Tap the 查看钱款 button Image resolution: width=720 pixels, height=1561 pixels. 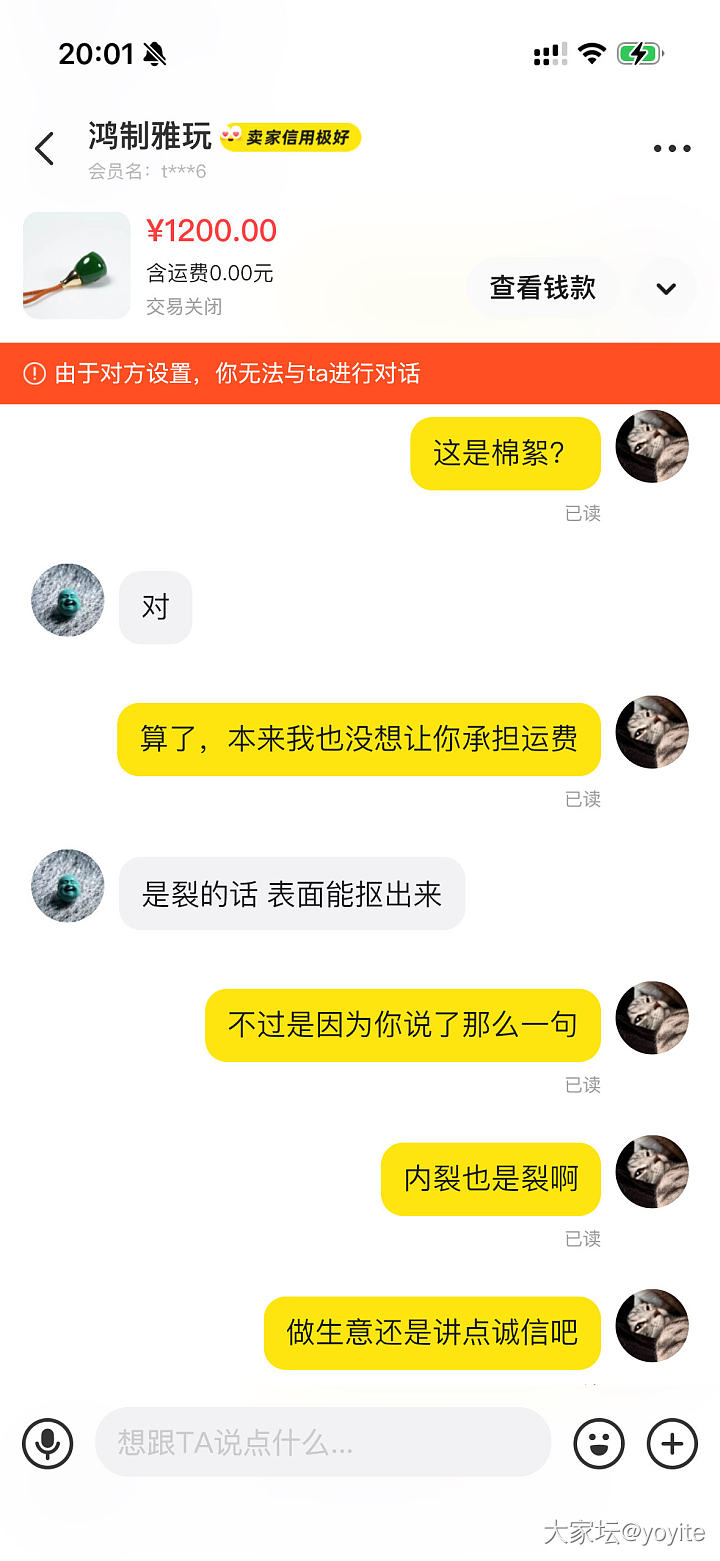click(542, 288)
